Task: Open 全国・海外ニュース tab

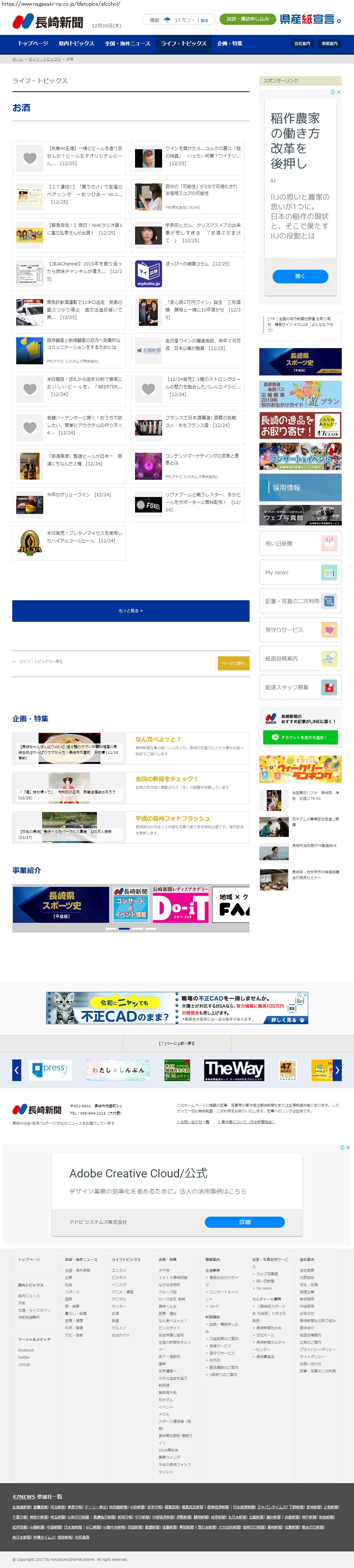Action: (x=127, y=44)
